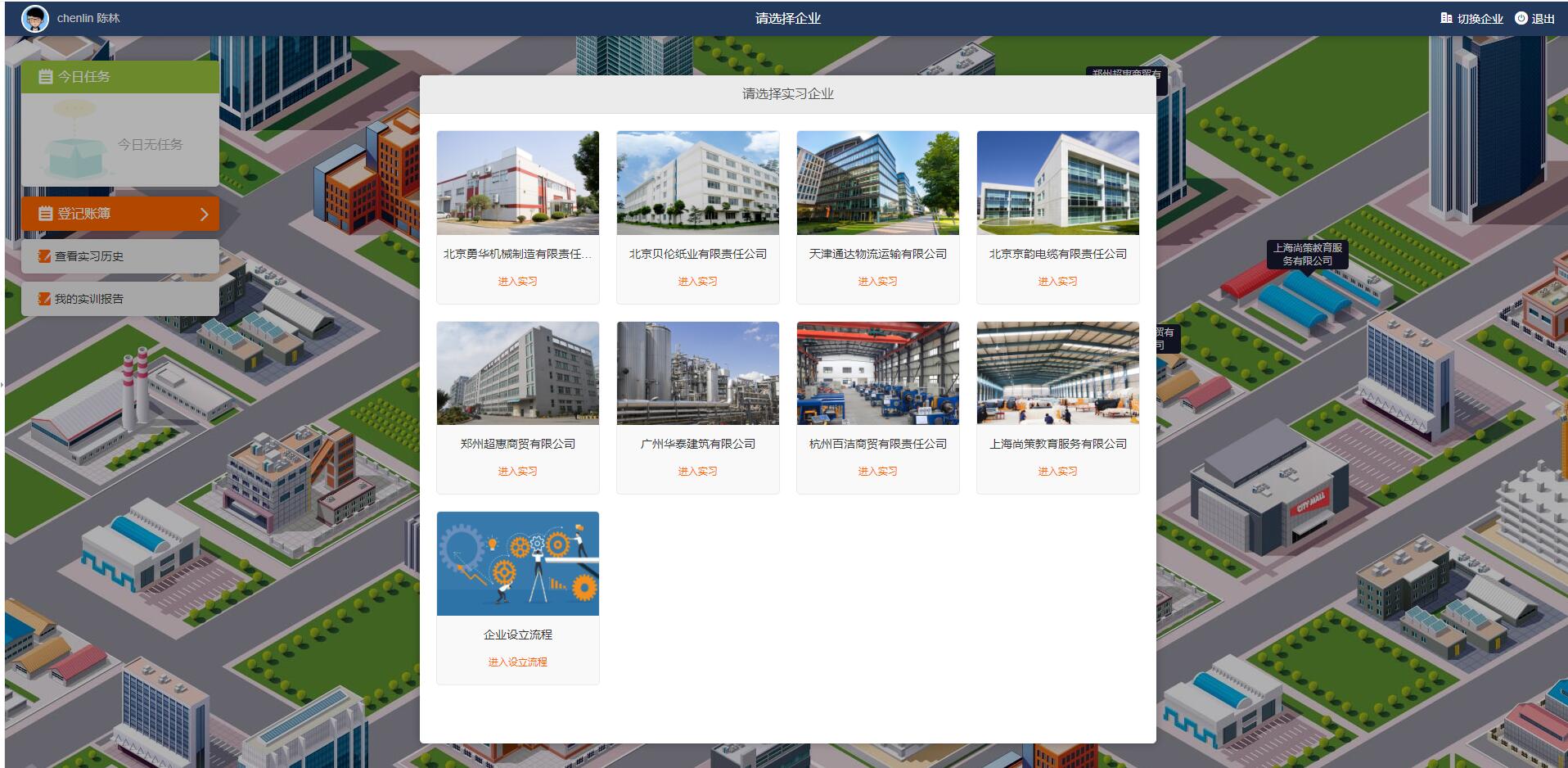Open 切换企业 to switch enterprise
The height and width of the screenshot is (768, 1568).
click(1472, 18)
